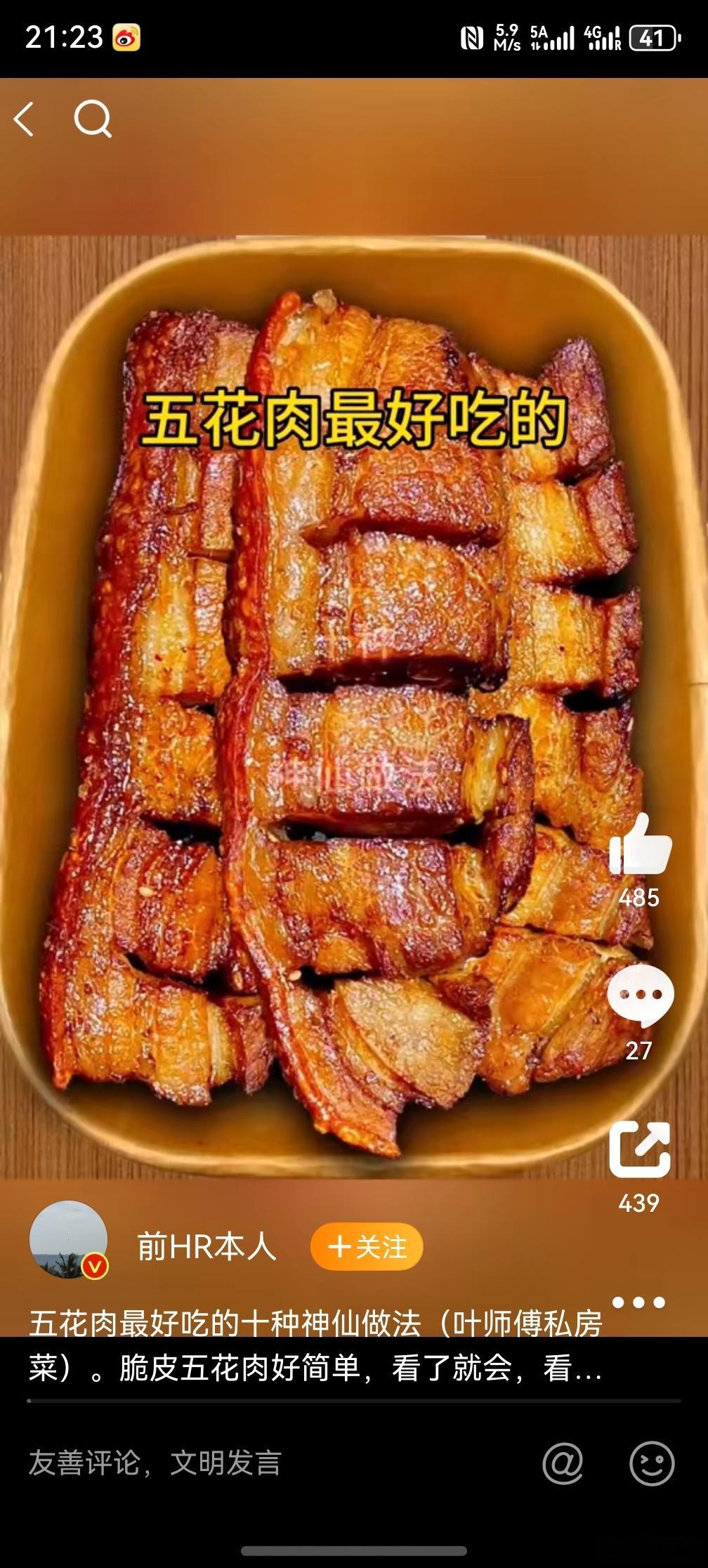Screen dimensions: 708x1568
Task: Open the search magnifier icon
Action: (x=93, y=119)
